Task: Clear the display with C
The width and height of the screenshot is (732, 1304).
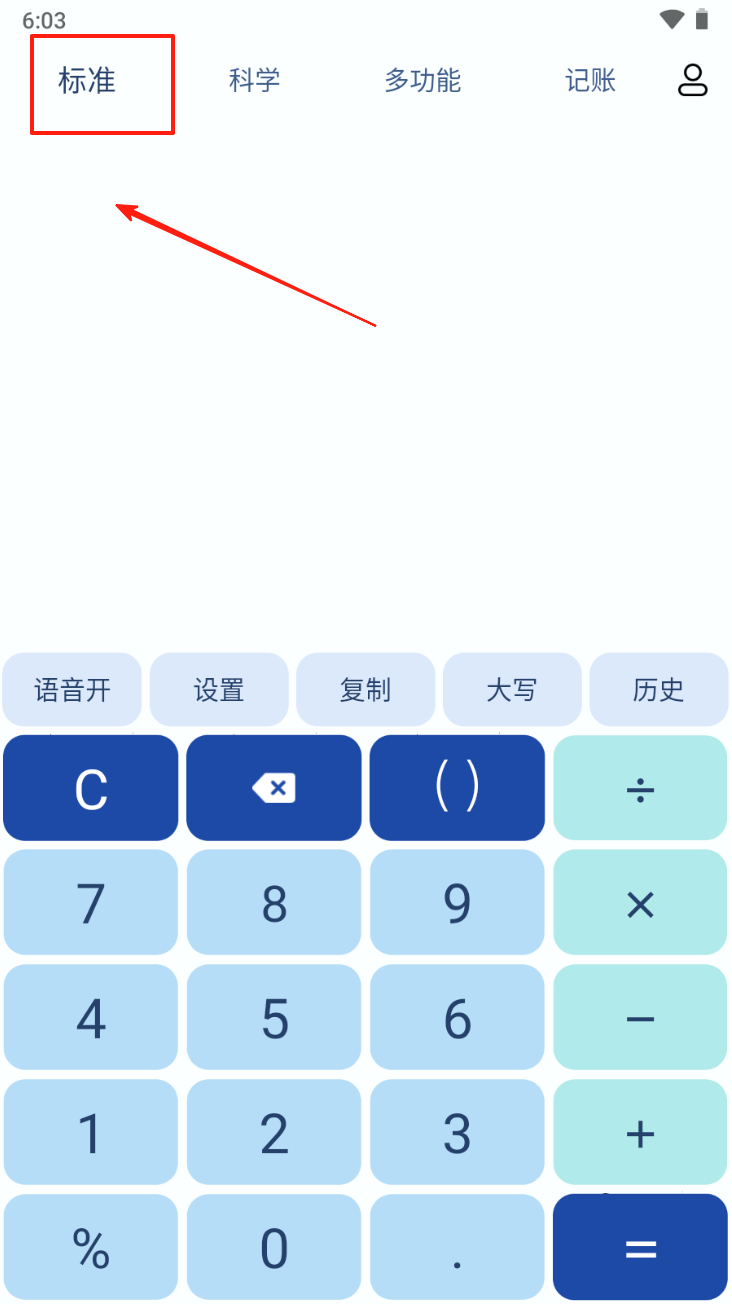Action: pos(91,789)
